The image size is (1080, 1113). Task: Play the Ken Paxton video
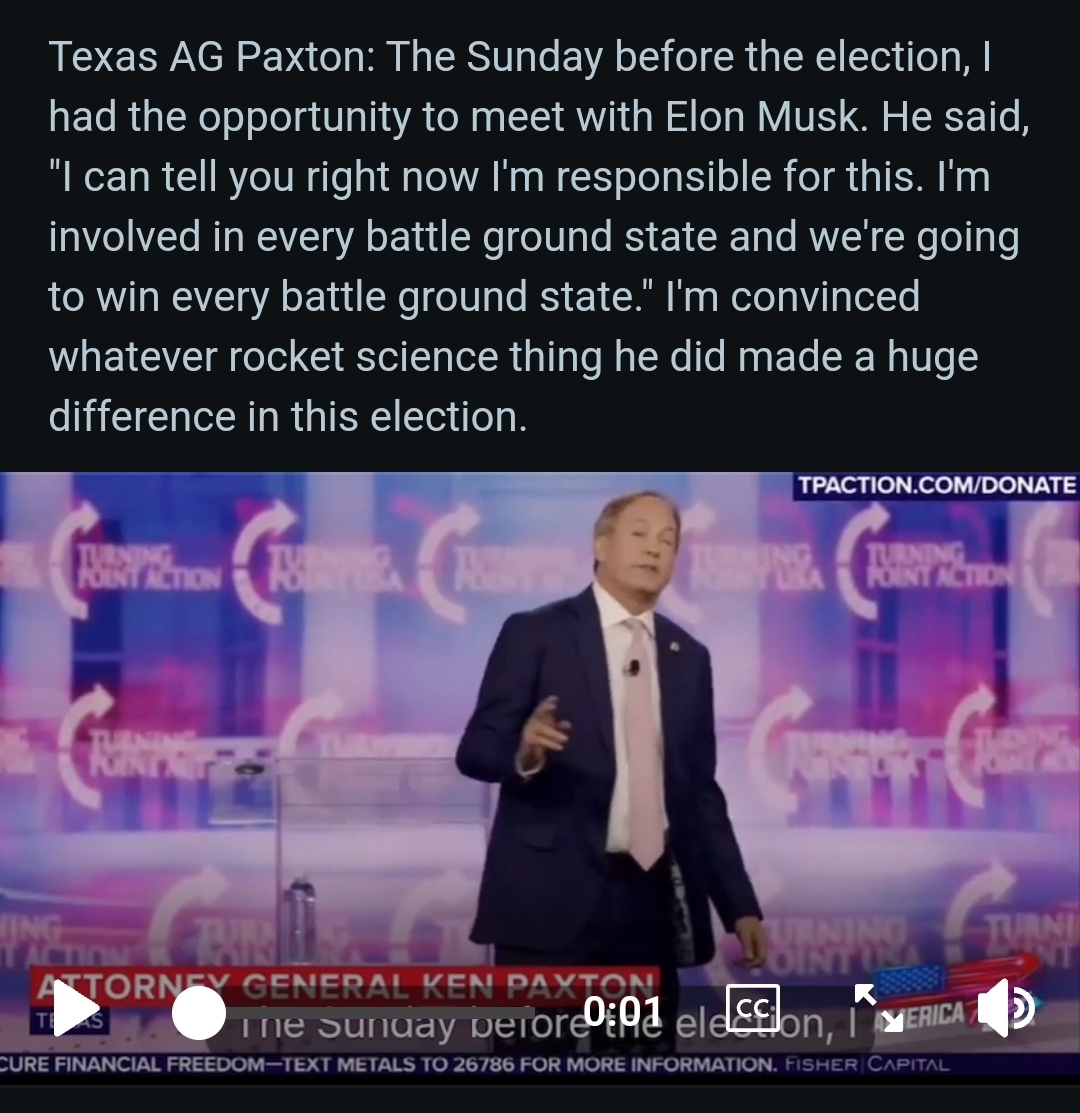pos(75,1009)
